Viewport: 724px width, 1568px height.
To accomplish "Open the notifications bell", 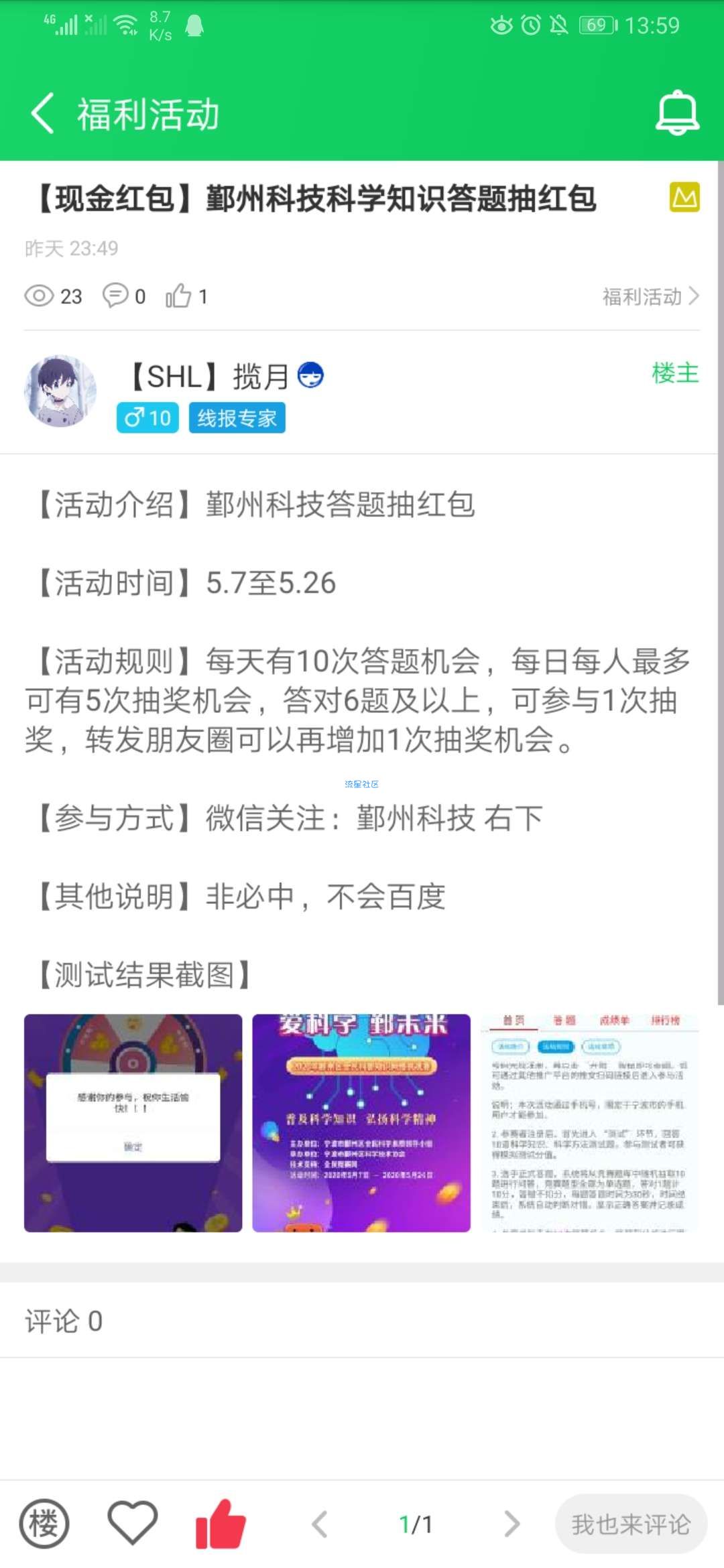I will point(677,113).
